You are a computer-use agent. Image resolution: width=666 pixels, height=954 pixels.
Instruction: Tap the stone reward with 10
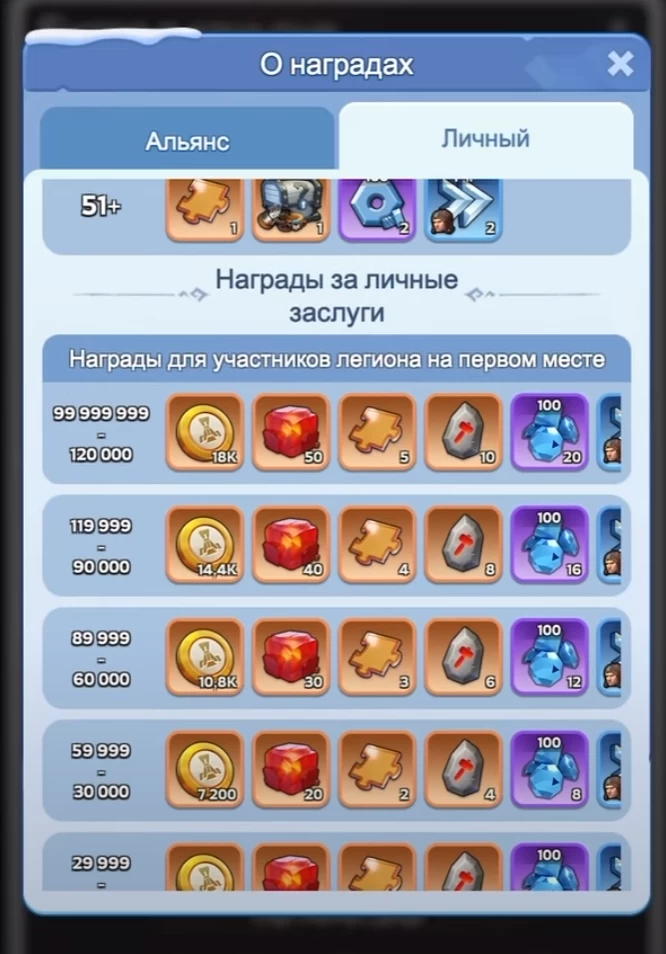(x=463, y=432)
